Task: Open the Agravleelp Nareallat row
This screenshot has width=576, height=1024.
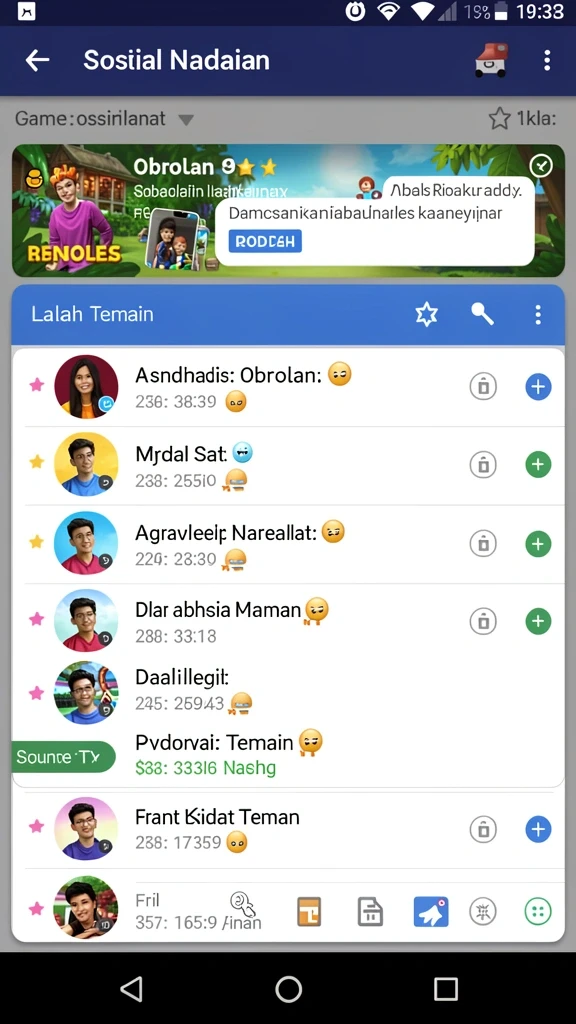Action: click(x=288, y=543)
